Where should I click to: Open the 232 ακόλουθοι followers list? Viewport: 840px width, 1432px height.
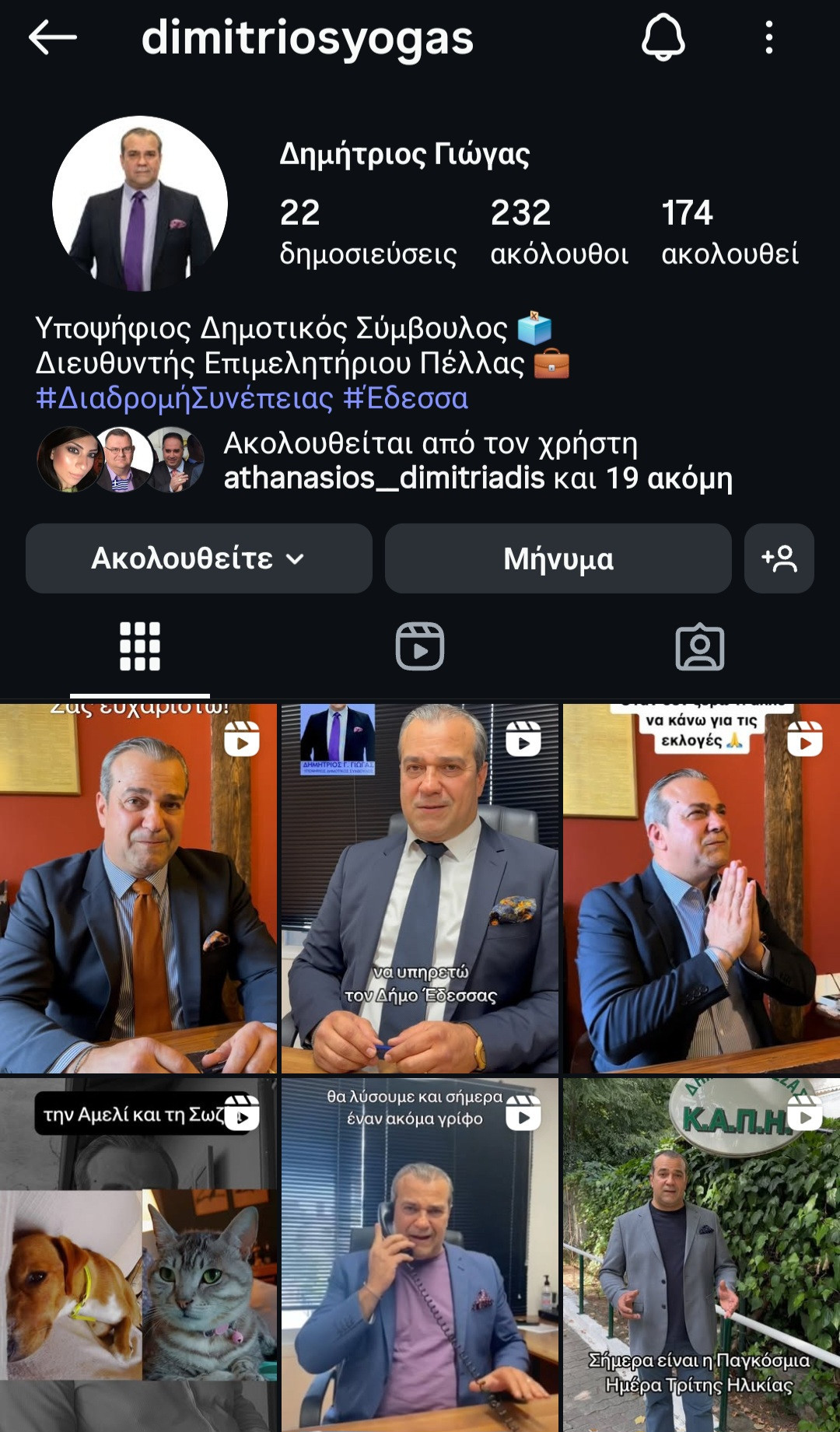pyautogui.click(x=558, y=232)
